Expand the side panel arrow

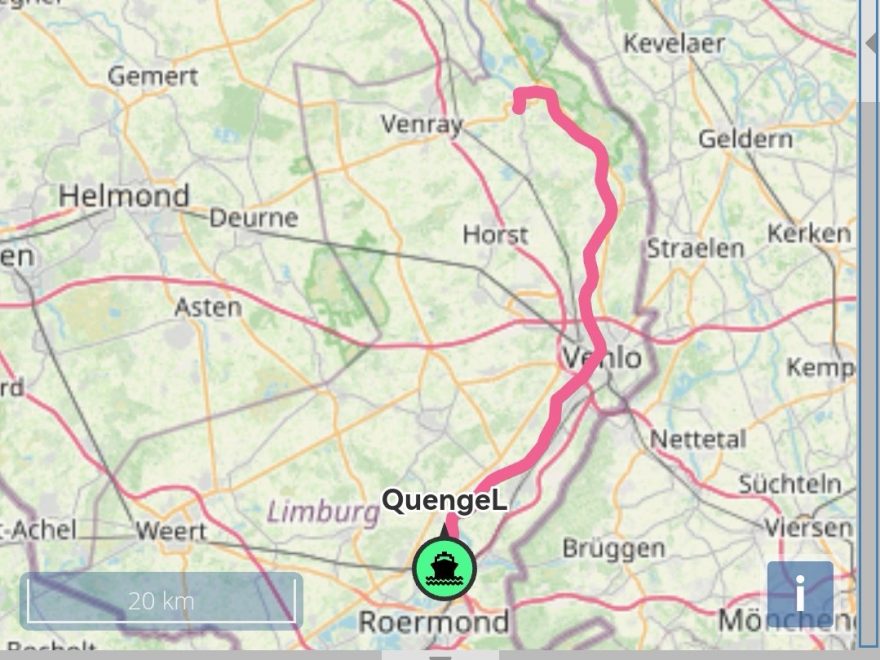[x=870, y=45]
